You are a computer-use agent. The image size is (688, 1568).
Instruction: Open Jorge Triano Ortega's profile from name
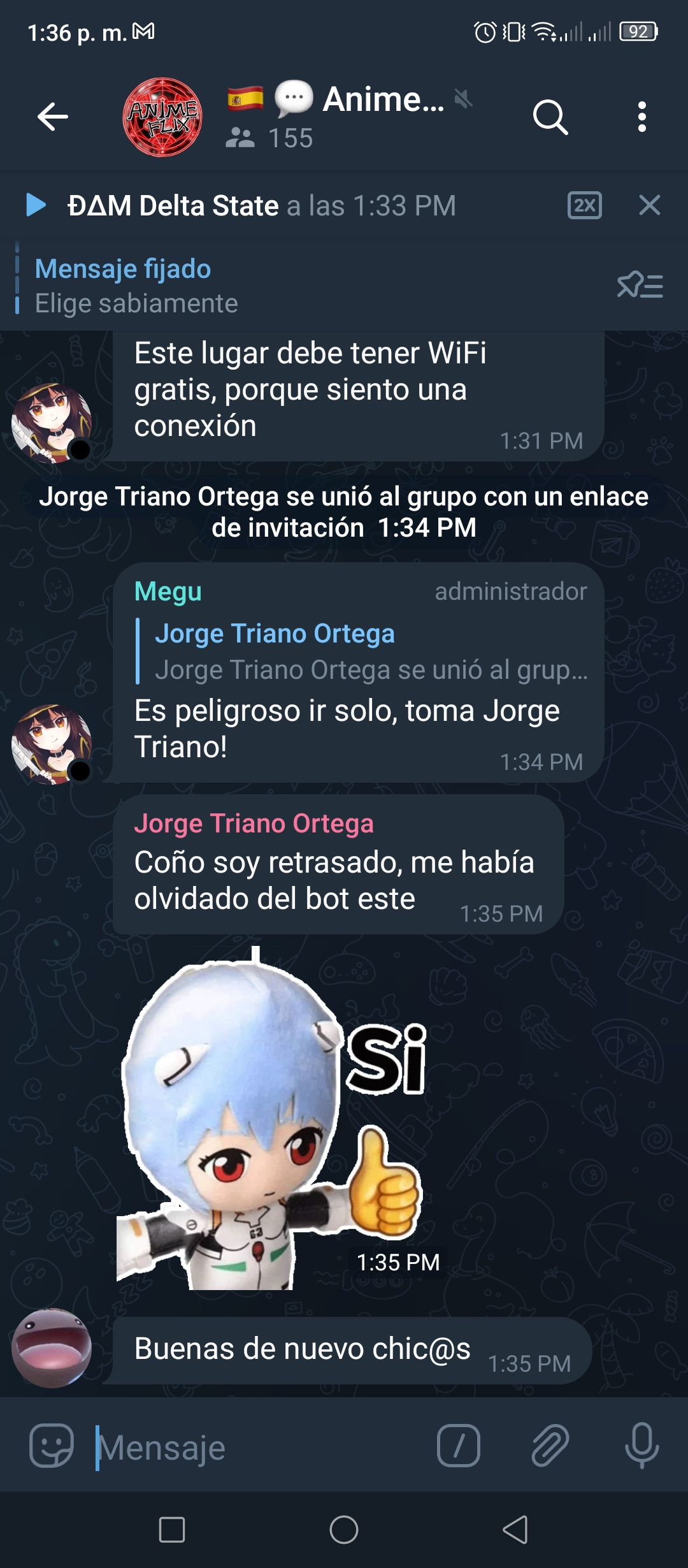point(254,824)
